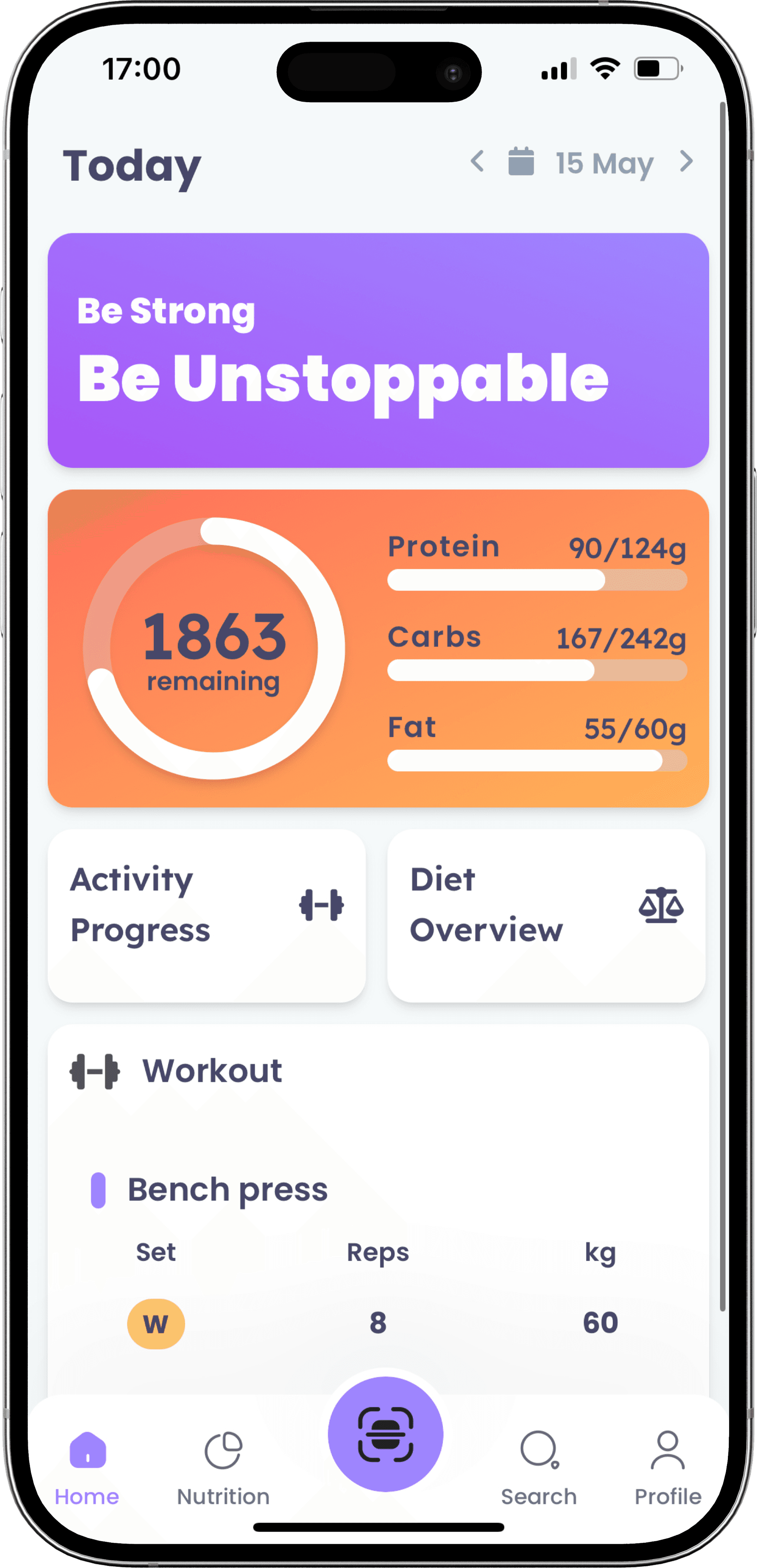Go to the next day
This screenshot has height=1568, width=757.
tap(686, 162)
